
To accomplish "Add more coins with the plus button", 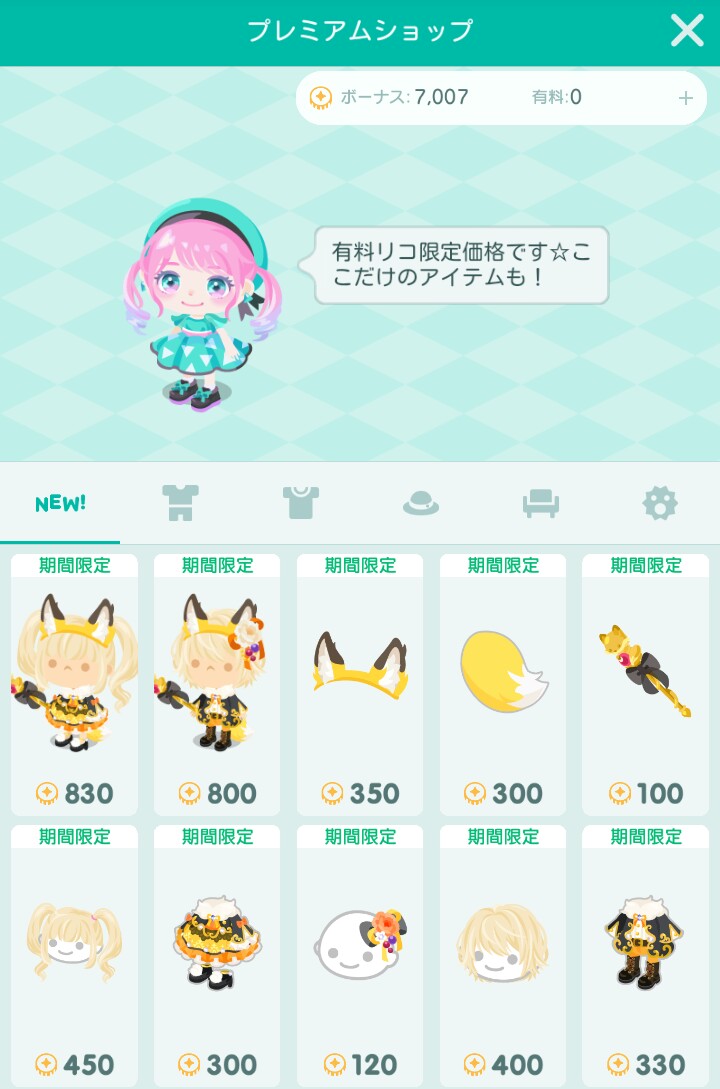I will 685,98.
